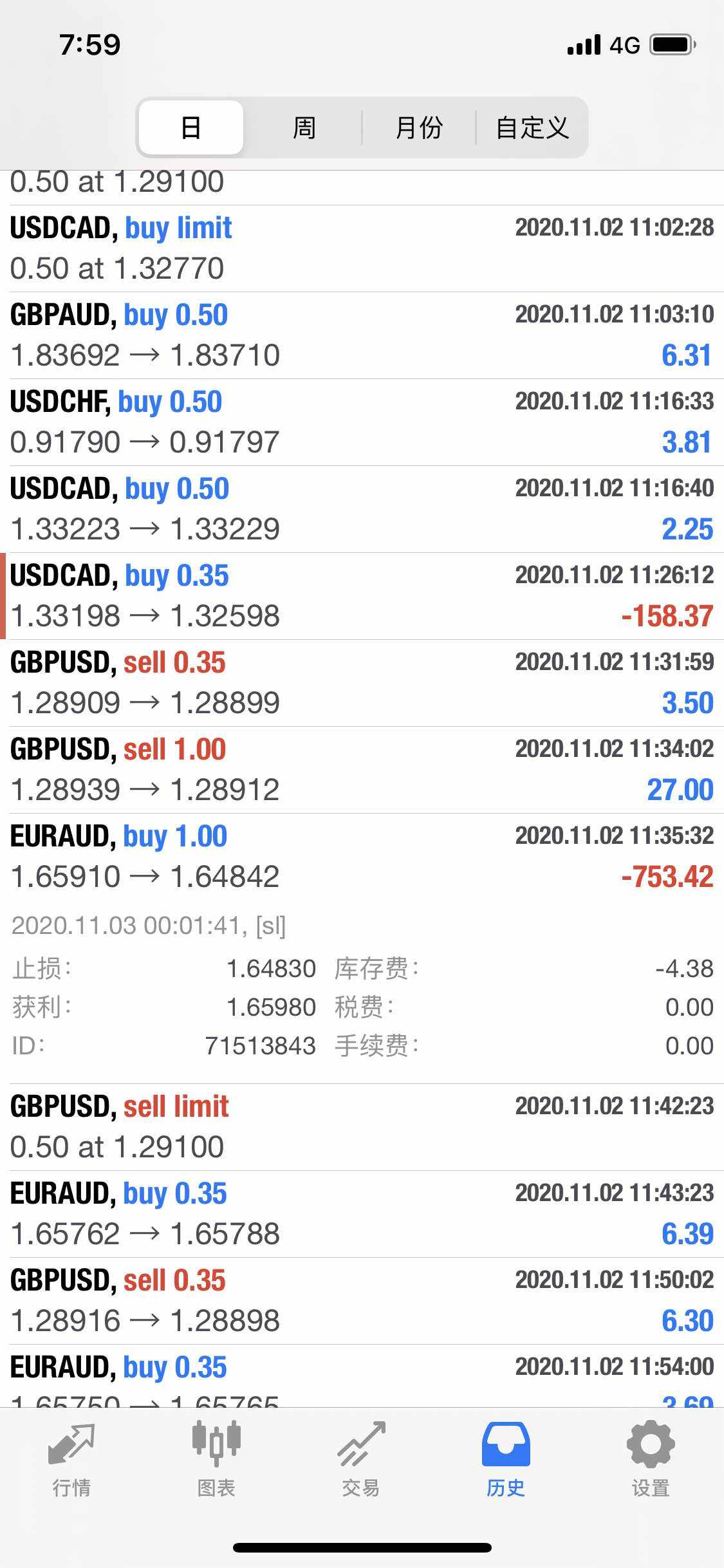724x1568 pixels.
Task: Switch to the 月份 (month) period
Action: (x=419, y=127)
